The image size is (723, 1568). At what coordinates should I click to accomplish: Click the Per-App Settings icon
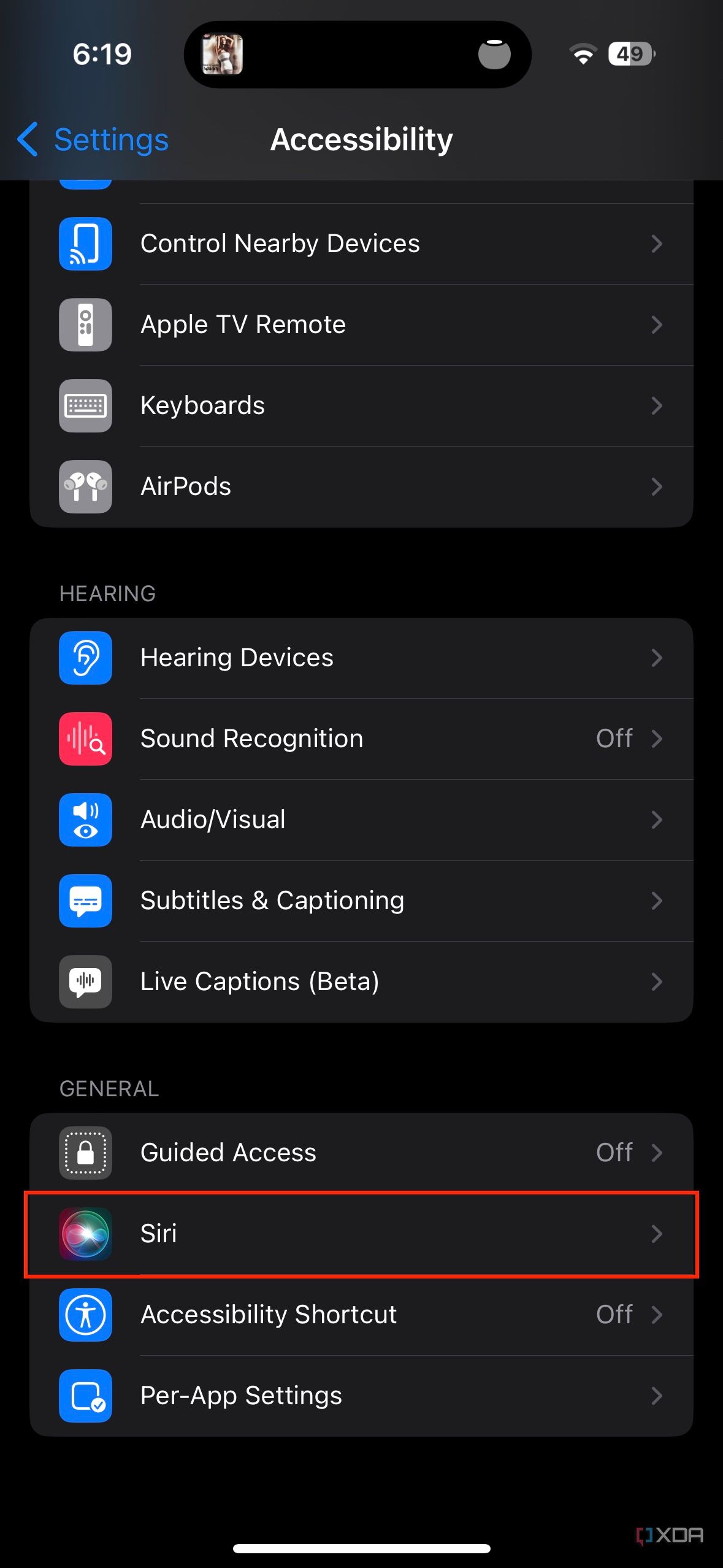coord(85,1396)
